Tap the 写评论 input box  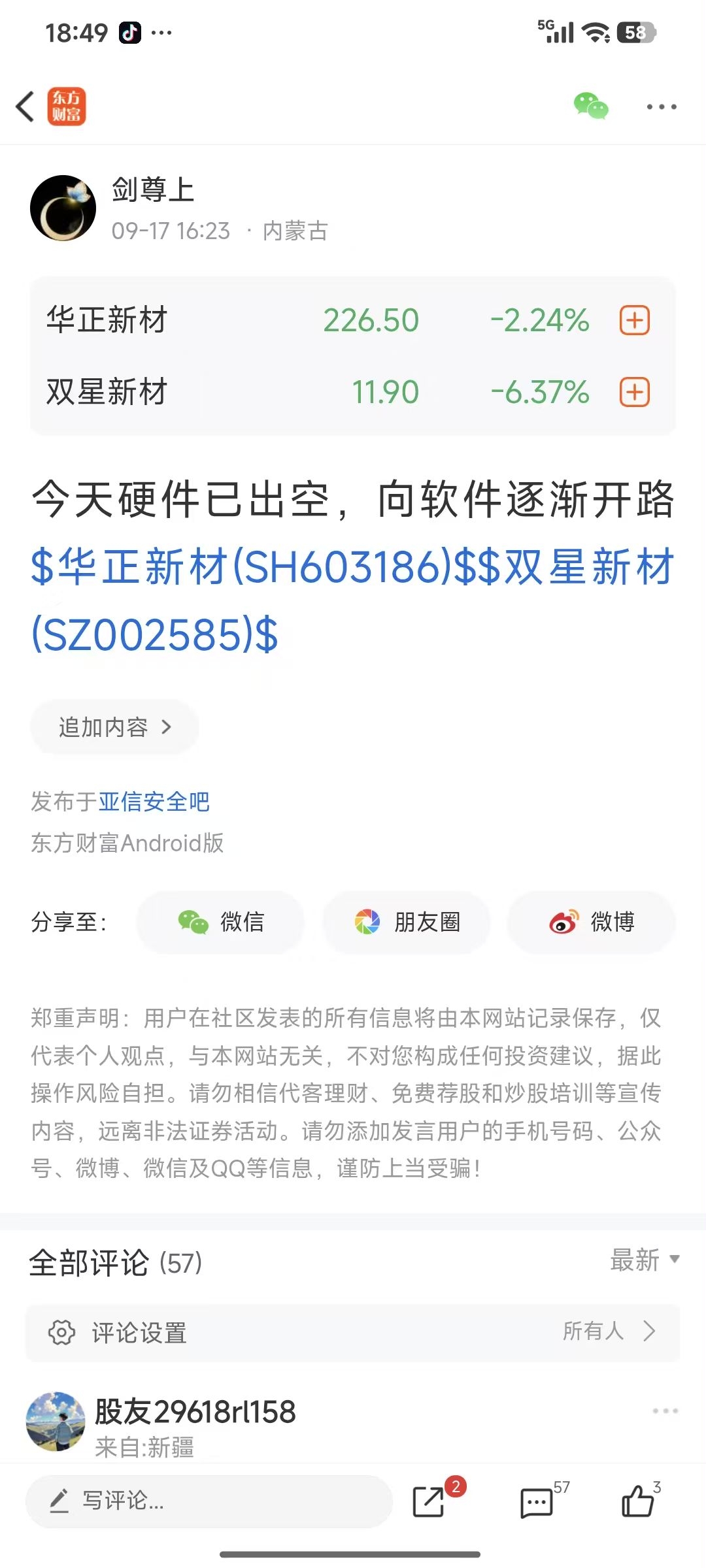click(x=209, y=1501)
